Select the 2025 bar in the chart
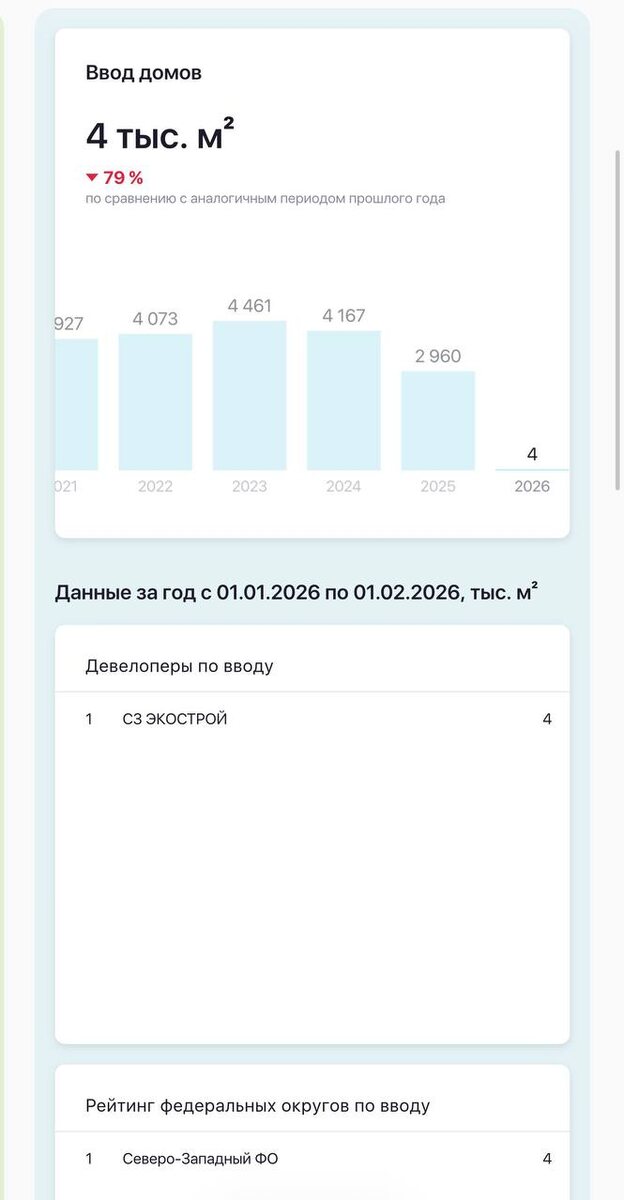This screenshot has height=1200, width=624. (438, 421)
